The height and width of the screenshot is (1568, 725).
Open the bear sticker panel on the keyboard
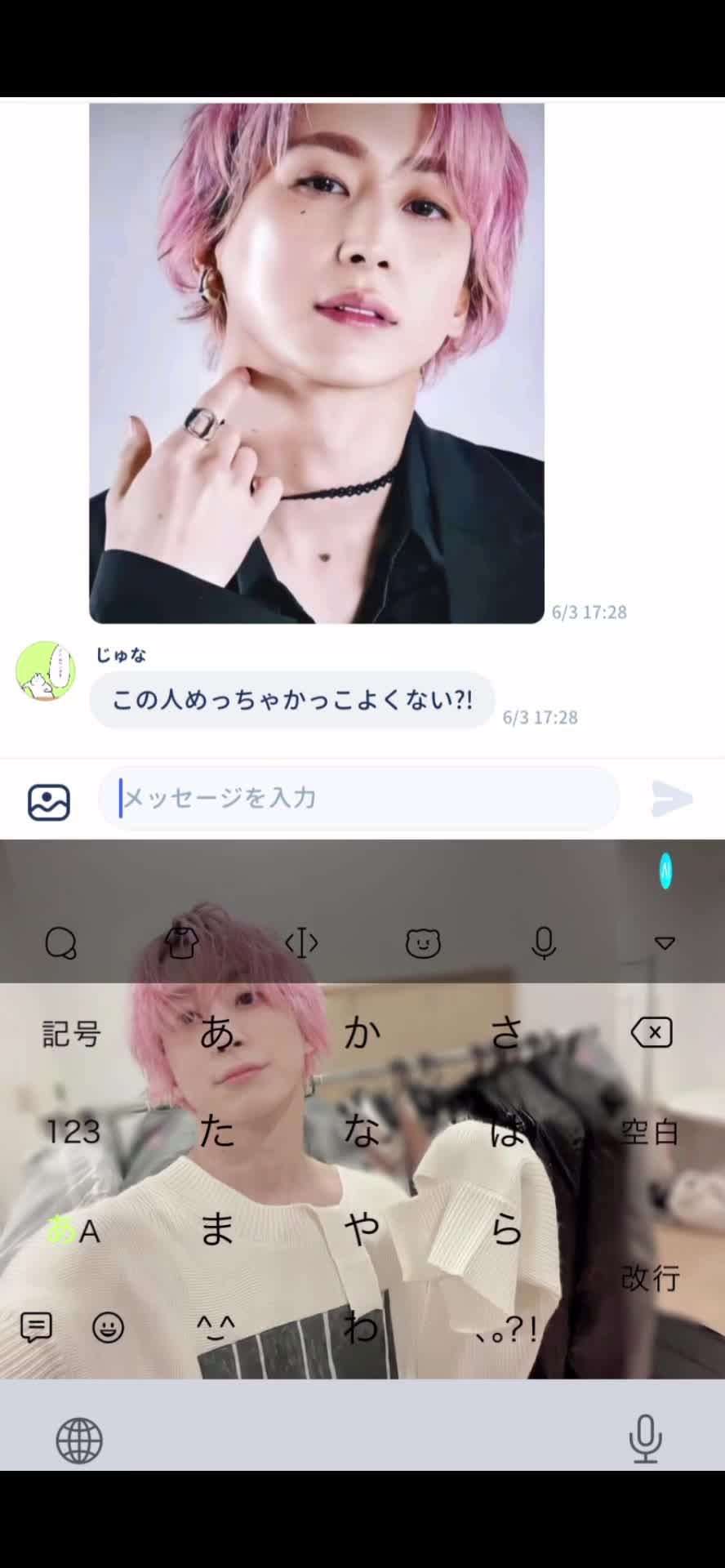423,944
